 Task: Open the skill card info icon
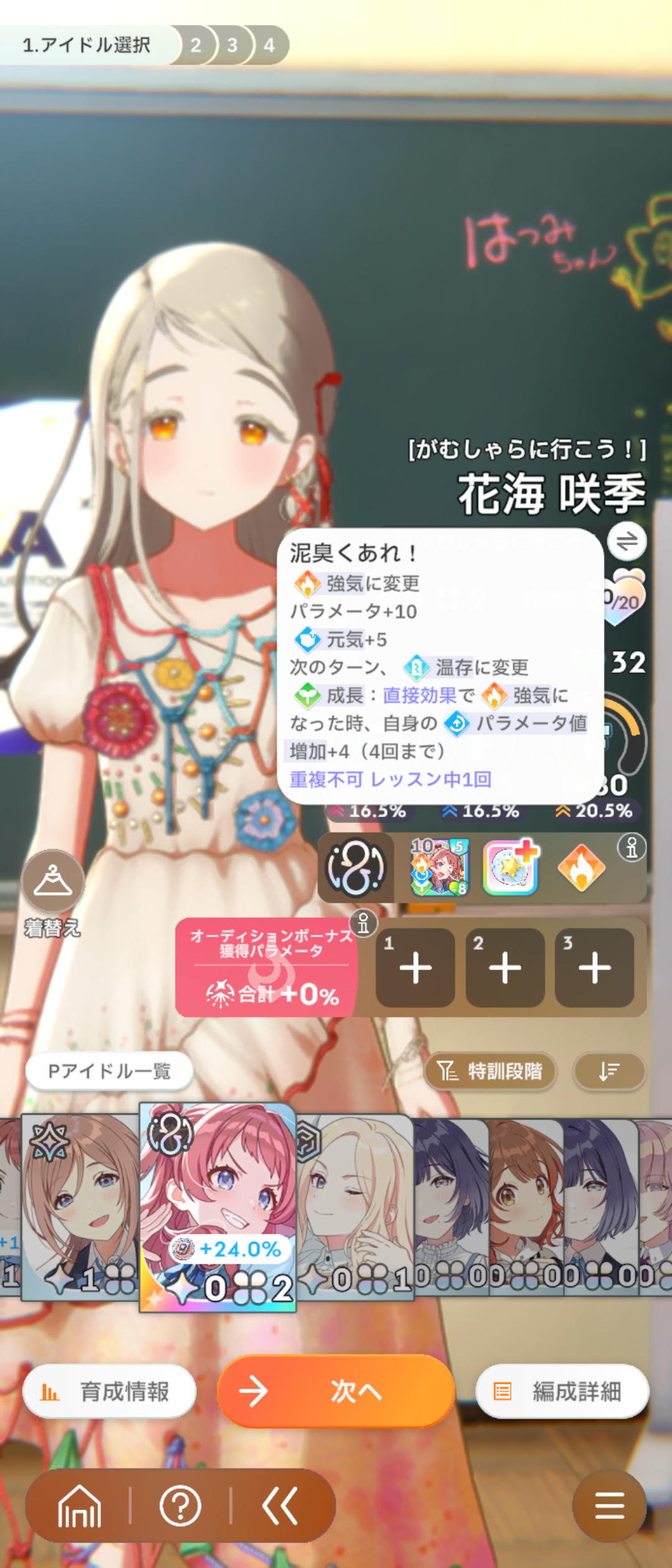(x=632, y=847)
